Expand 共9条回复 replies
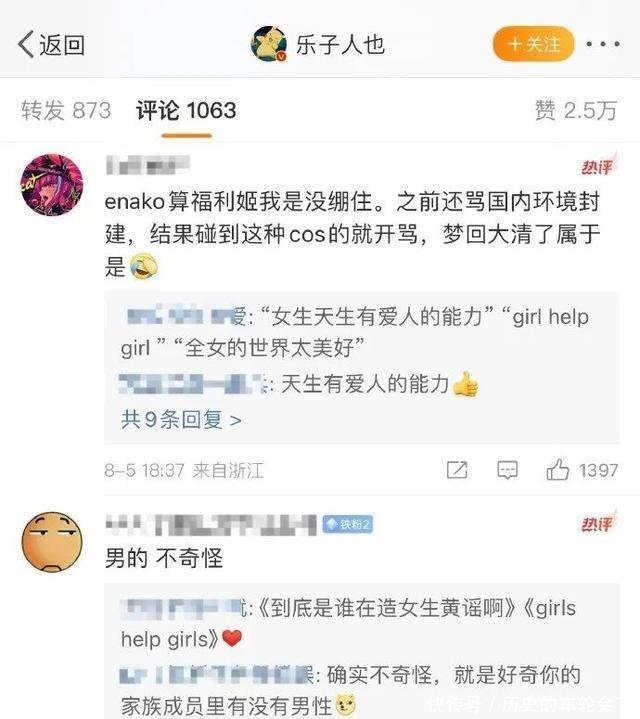This screenshot has width=640, height=719. (181, 420)
